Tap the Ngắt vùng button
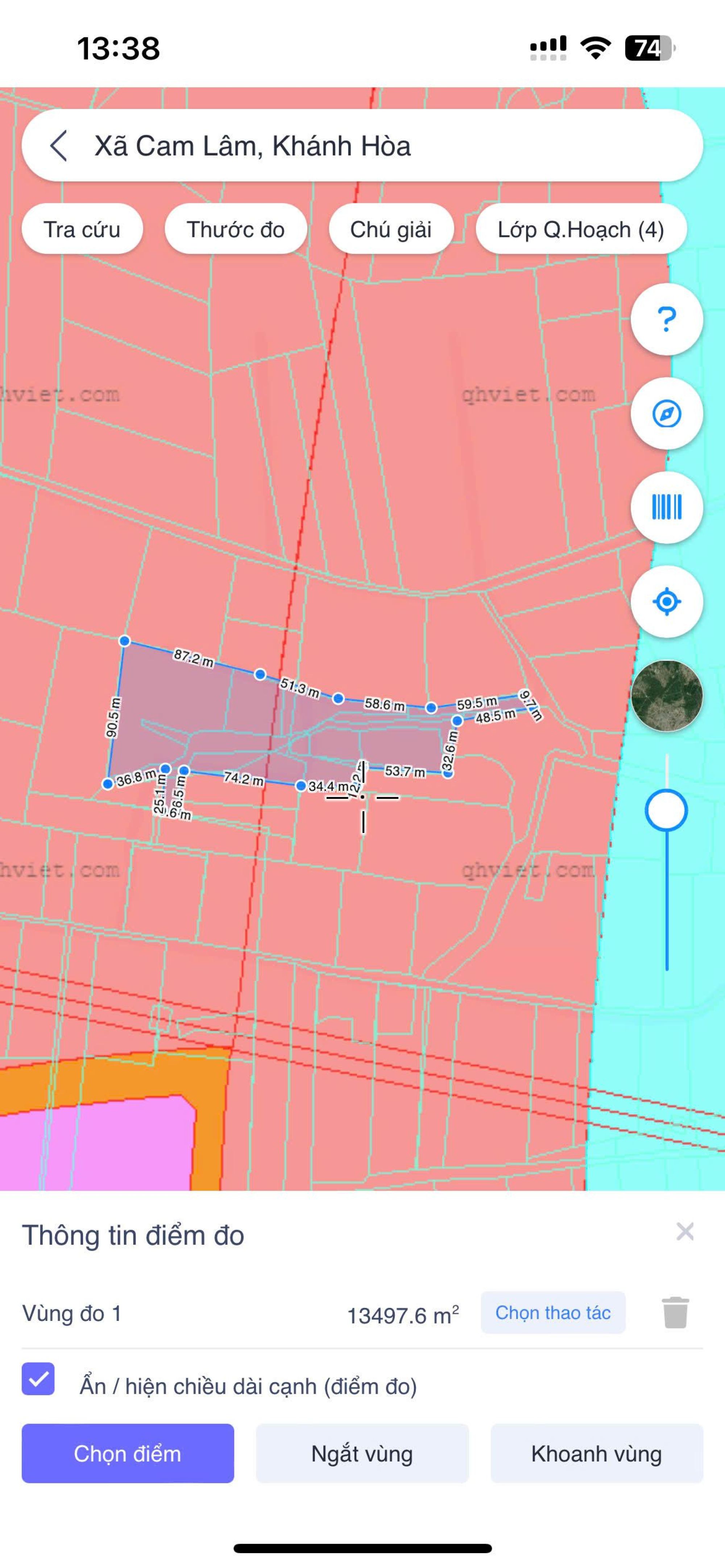 (362, 1454)
